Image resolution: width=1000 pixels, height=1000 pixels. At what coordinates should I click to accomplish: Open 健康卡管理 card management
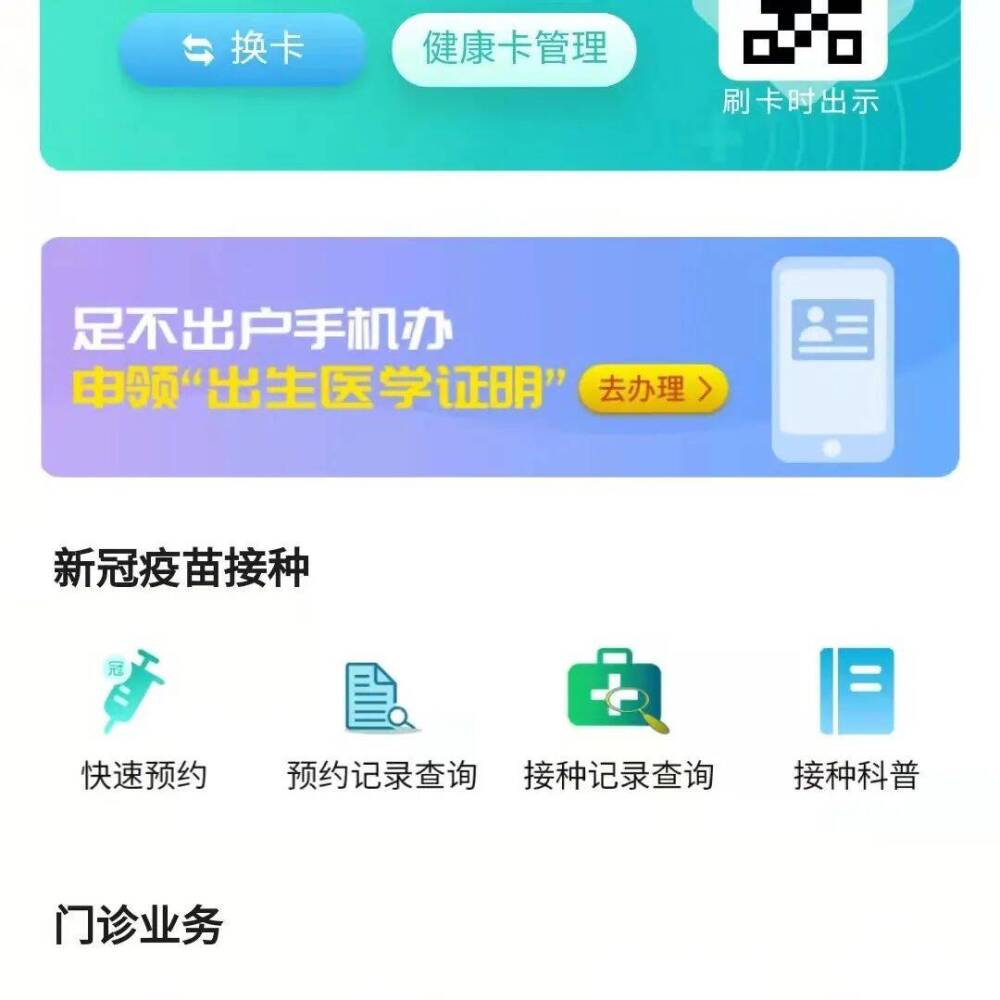(x=514, y=48)
